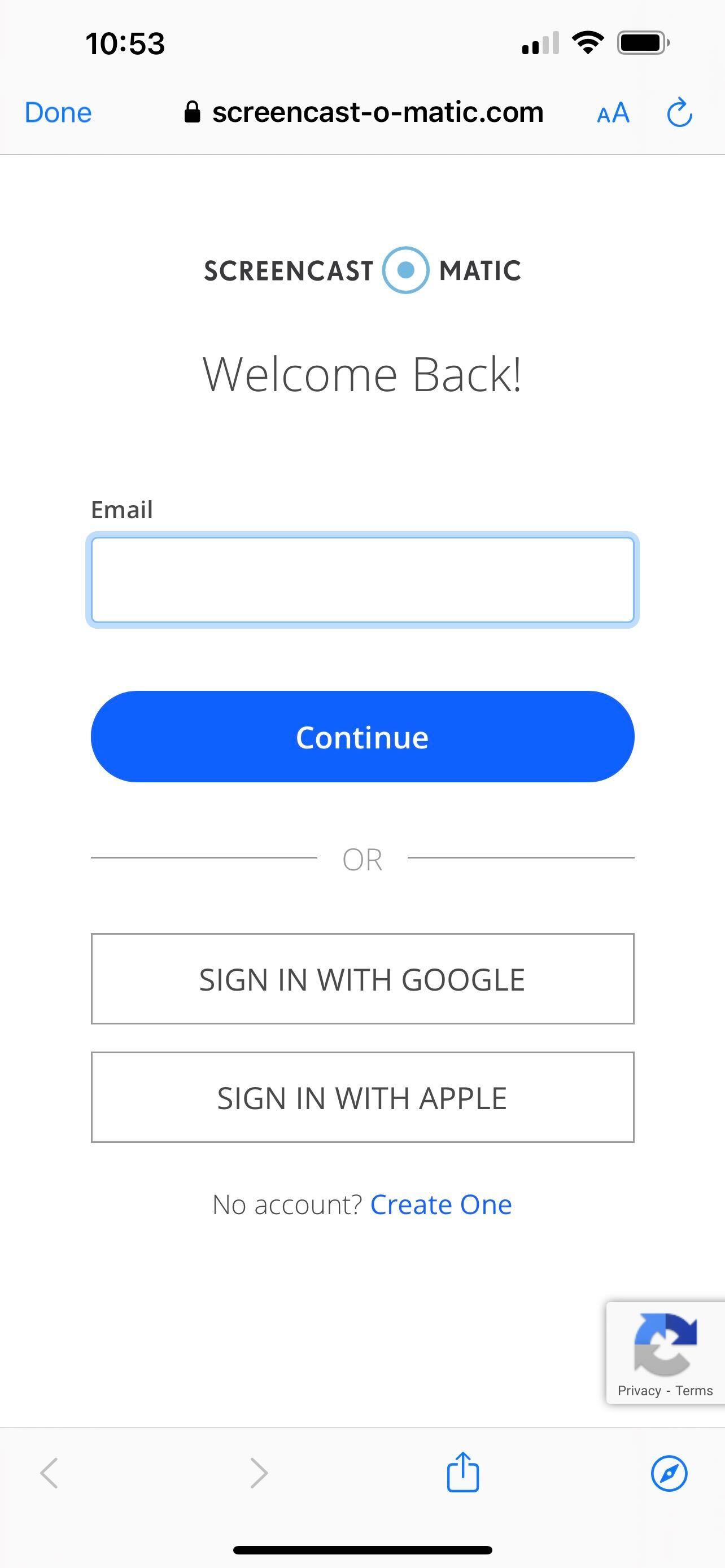
Task: Choose Sign in with Google
Action: pos(362,979)
